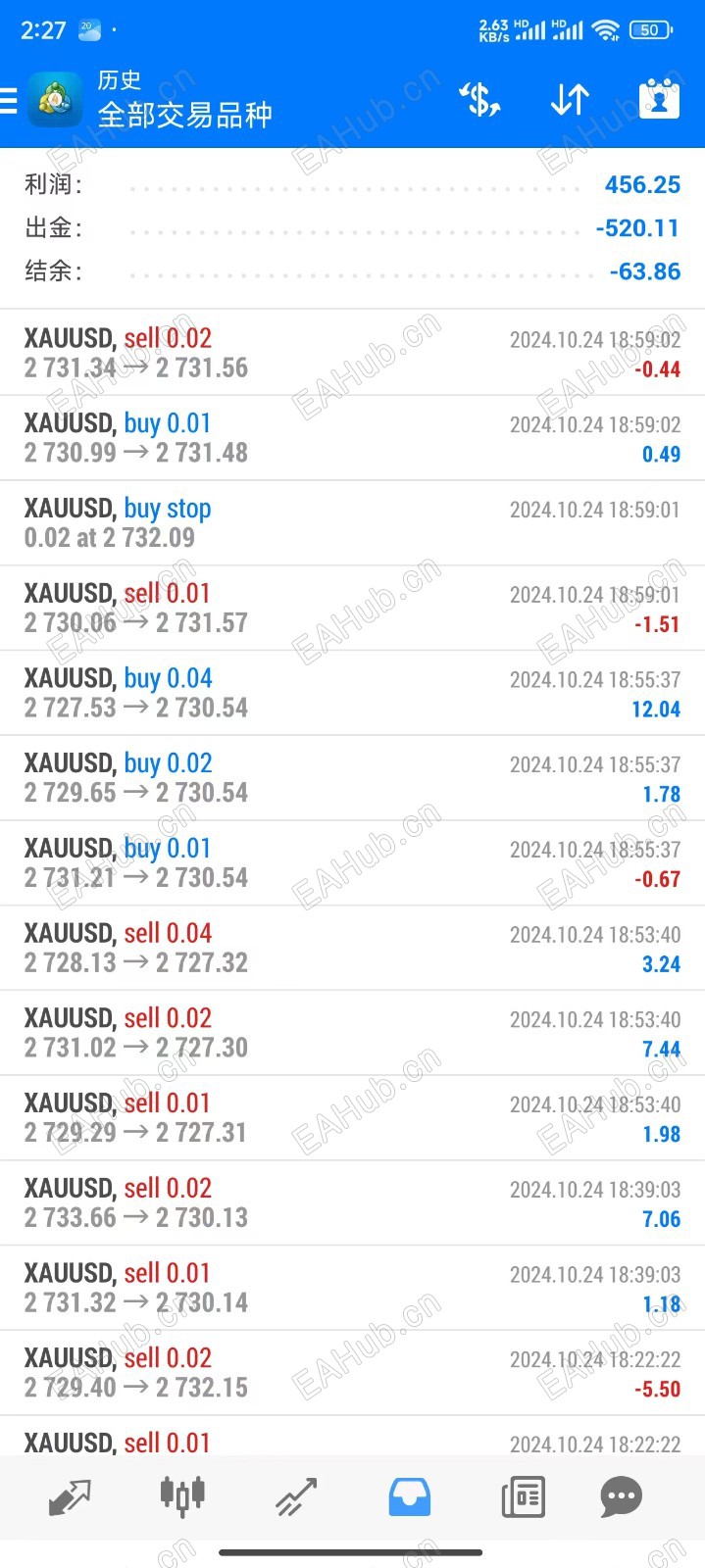Open the sell 0.02 deal with profit 7.44
Image resolution: width=705 pixels, height=1568 pixels.
point(352,1033)
